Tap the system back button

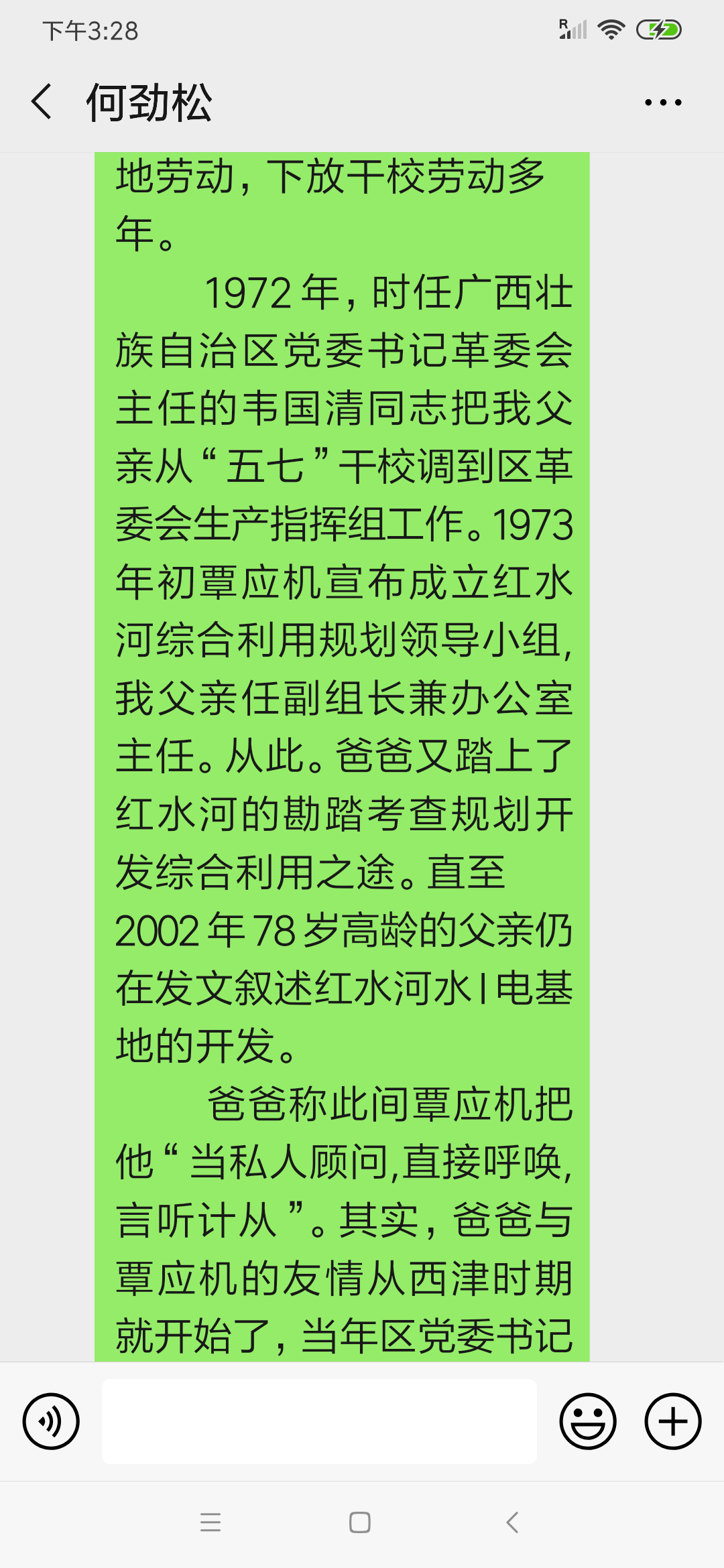[512, 1522]
